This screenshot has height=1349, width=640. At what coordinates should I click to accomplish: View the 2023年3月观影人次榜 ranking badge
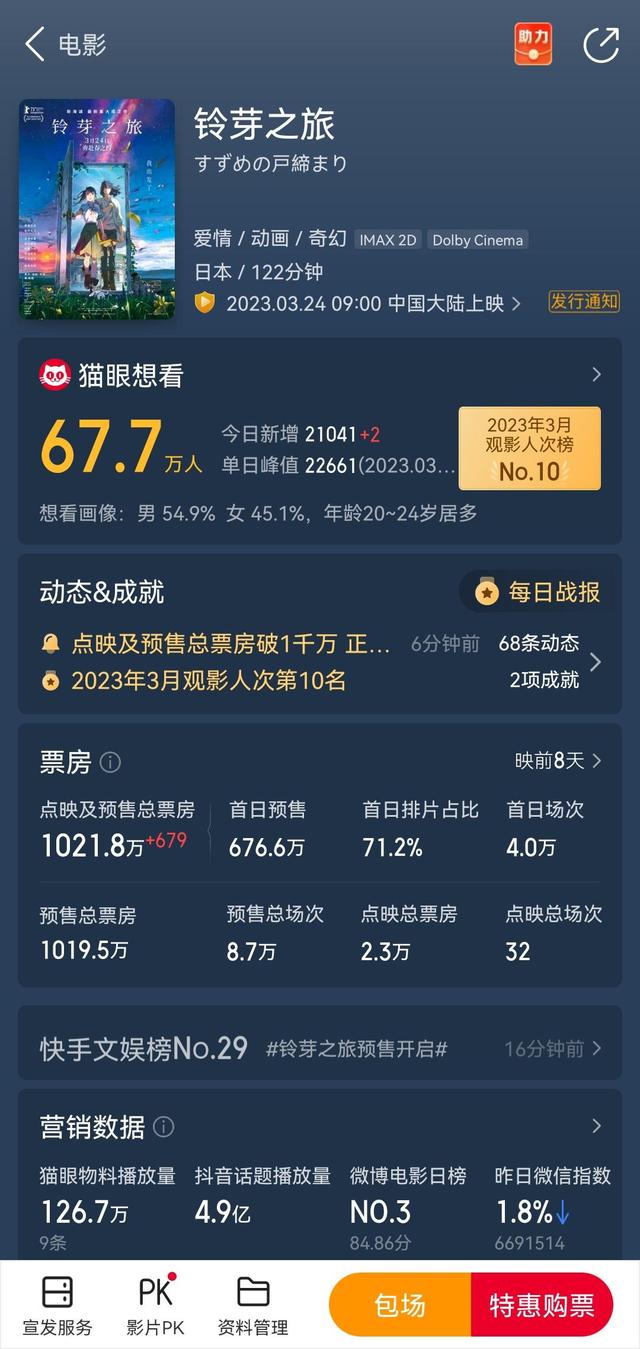point(529,448)
